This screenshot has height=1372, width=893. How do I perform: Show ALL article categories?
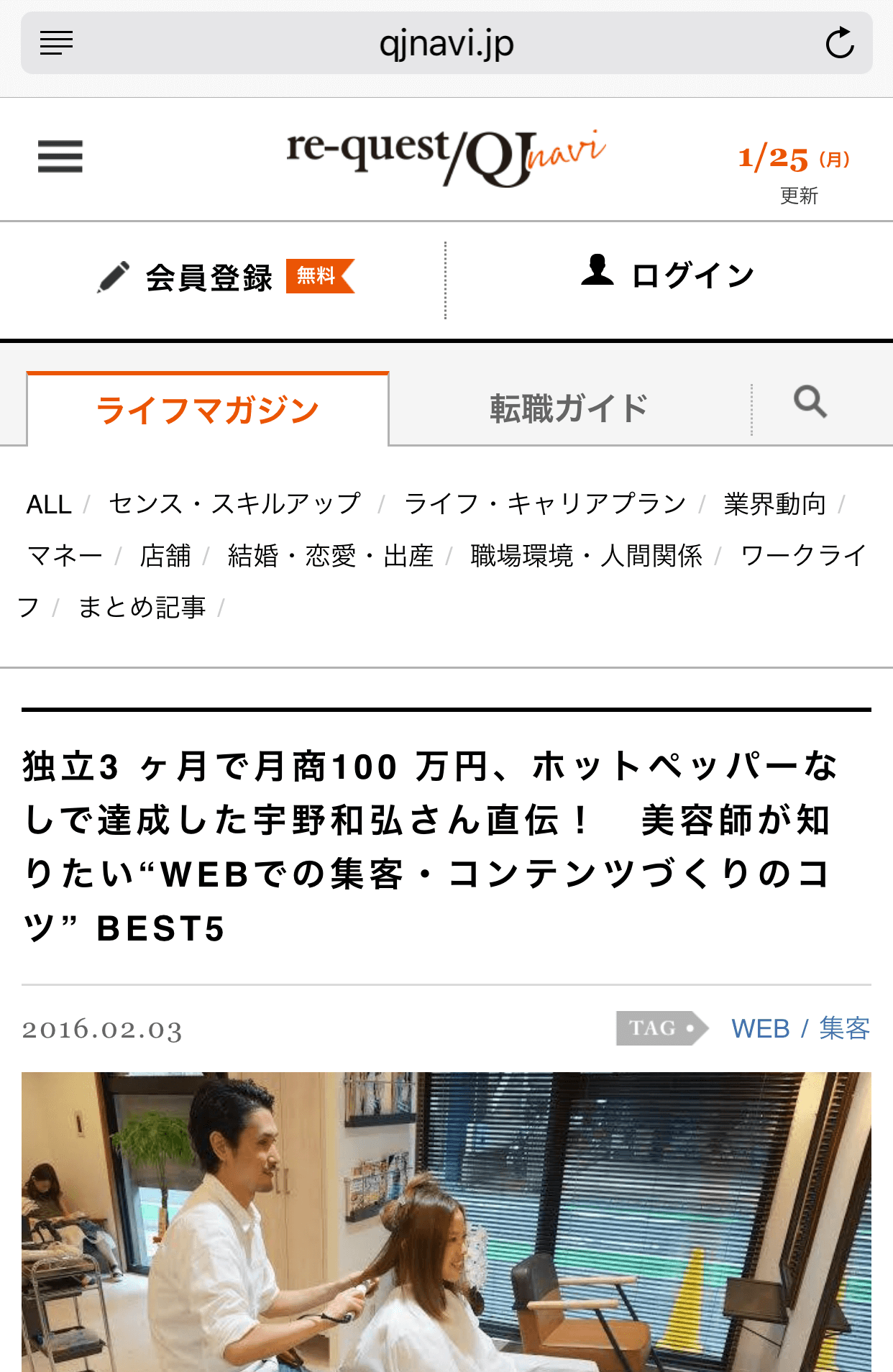pyautogui.click(x=49, y=504)
